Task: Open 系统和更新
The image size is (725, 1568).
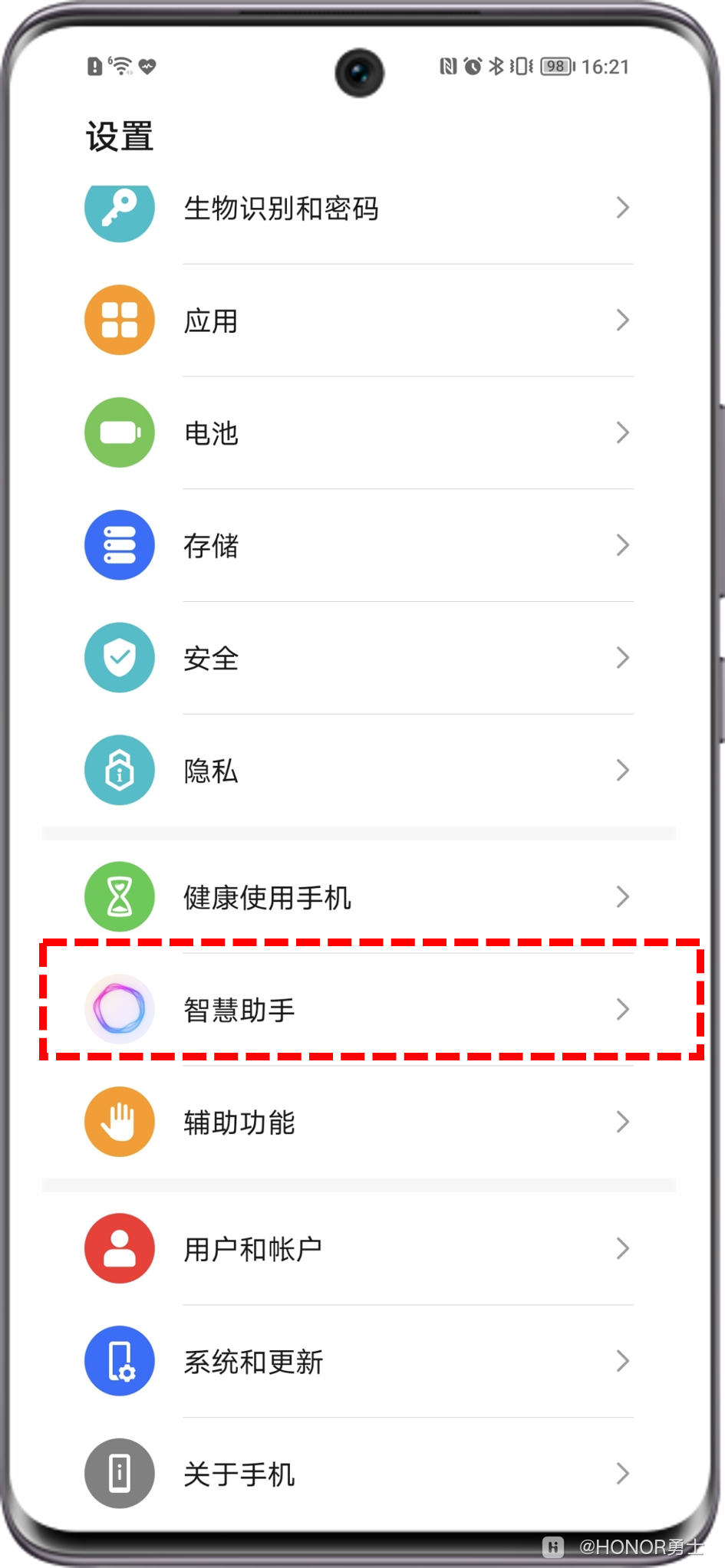Action: click(x=358, y=1362)
